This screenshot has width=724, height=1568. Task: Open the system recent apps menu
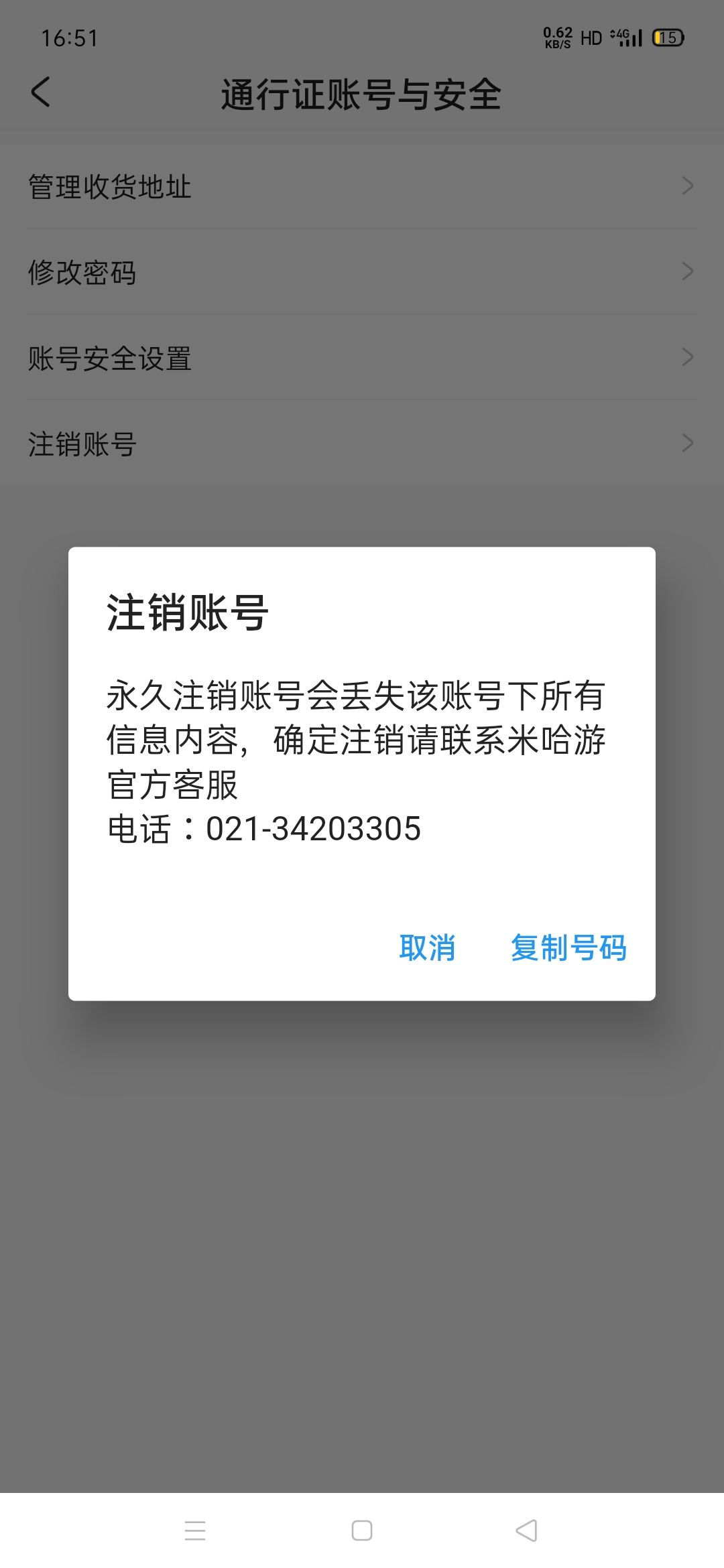click(195, 1530)
